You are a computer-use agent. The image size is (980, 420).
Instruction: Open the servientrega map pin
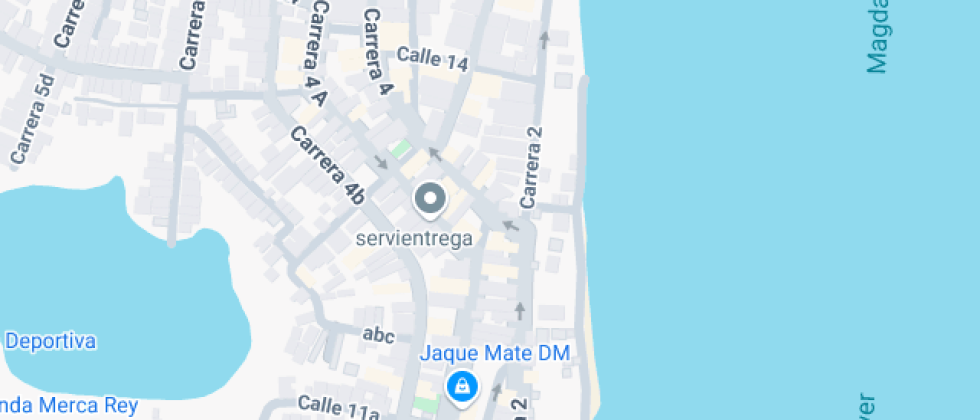pyautogui.click(x=430, y=200)
